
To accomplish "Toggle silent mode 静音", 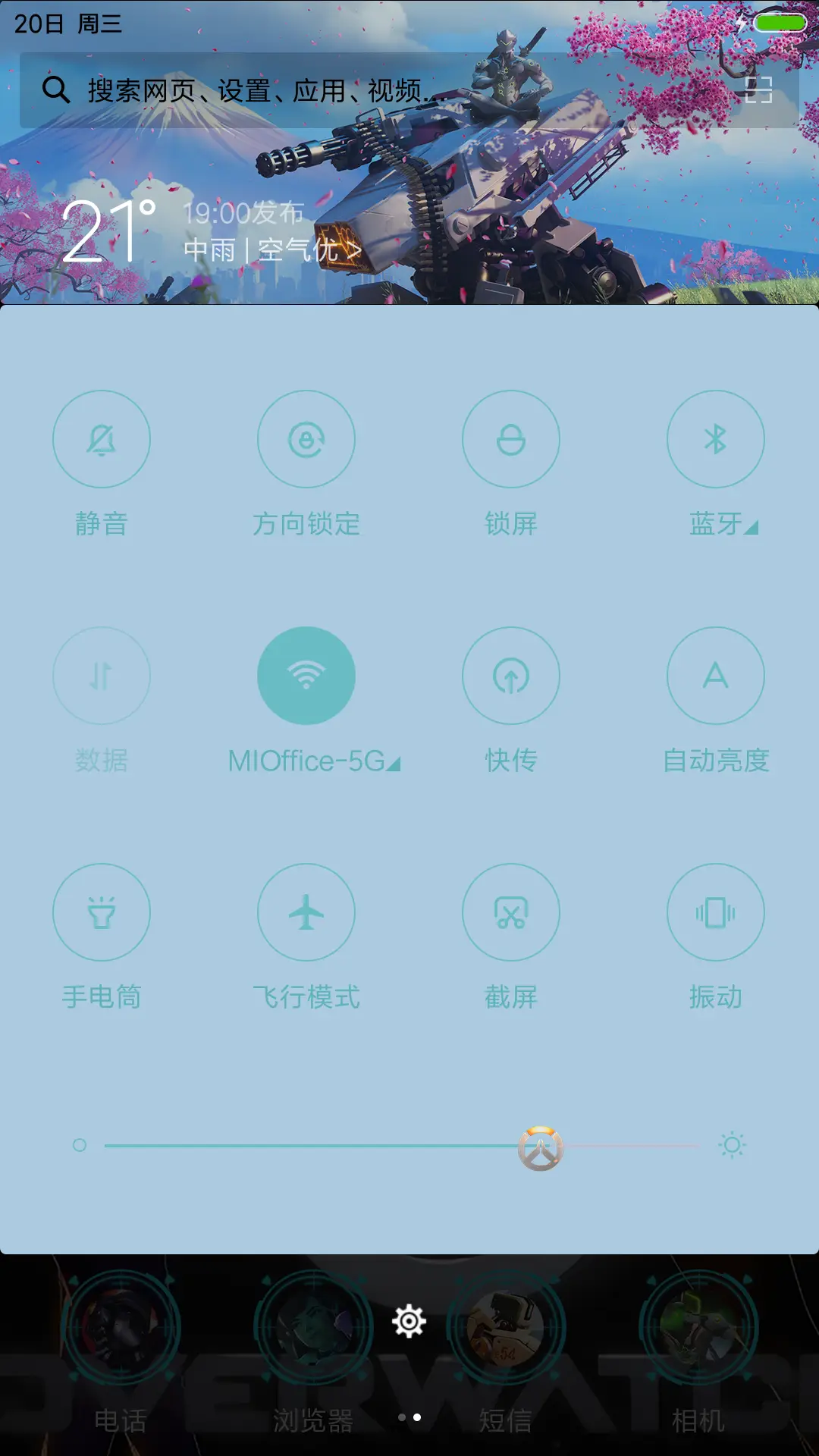I will [102, 439].
